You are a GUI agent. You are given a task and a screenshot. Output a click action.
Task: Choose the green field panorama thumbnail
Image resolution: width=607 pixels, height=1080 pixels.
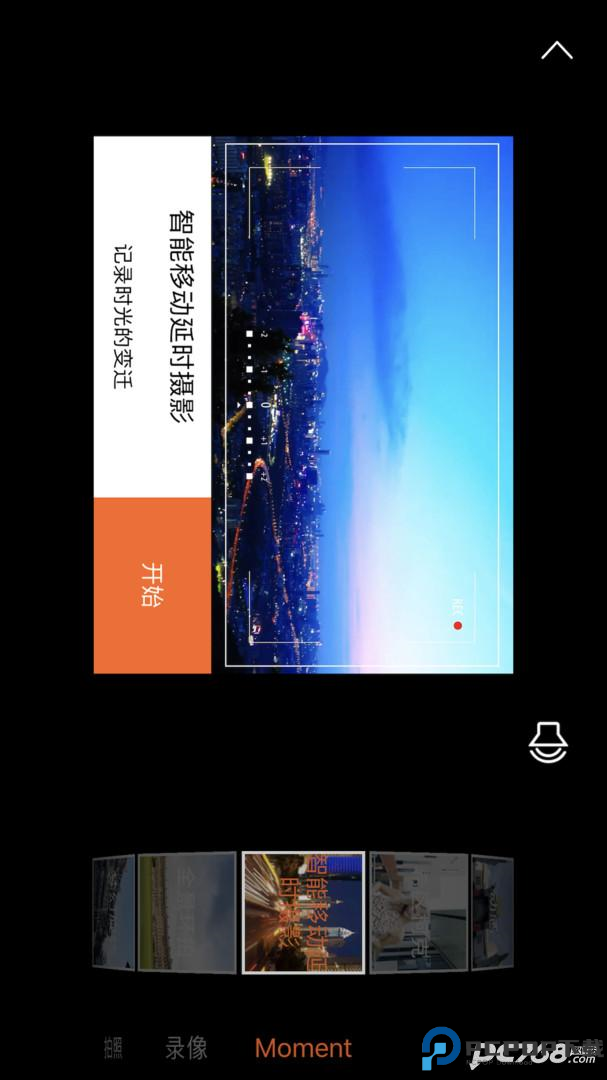click(x=187, y=913)
